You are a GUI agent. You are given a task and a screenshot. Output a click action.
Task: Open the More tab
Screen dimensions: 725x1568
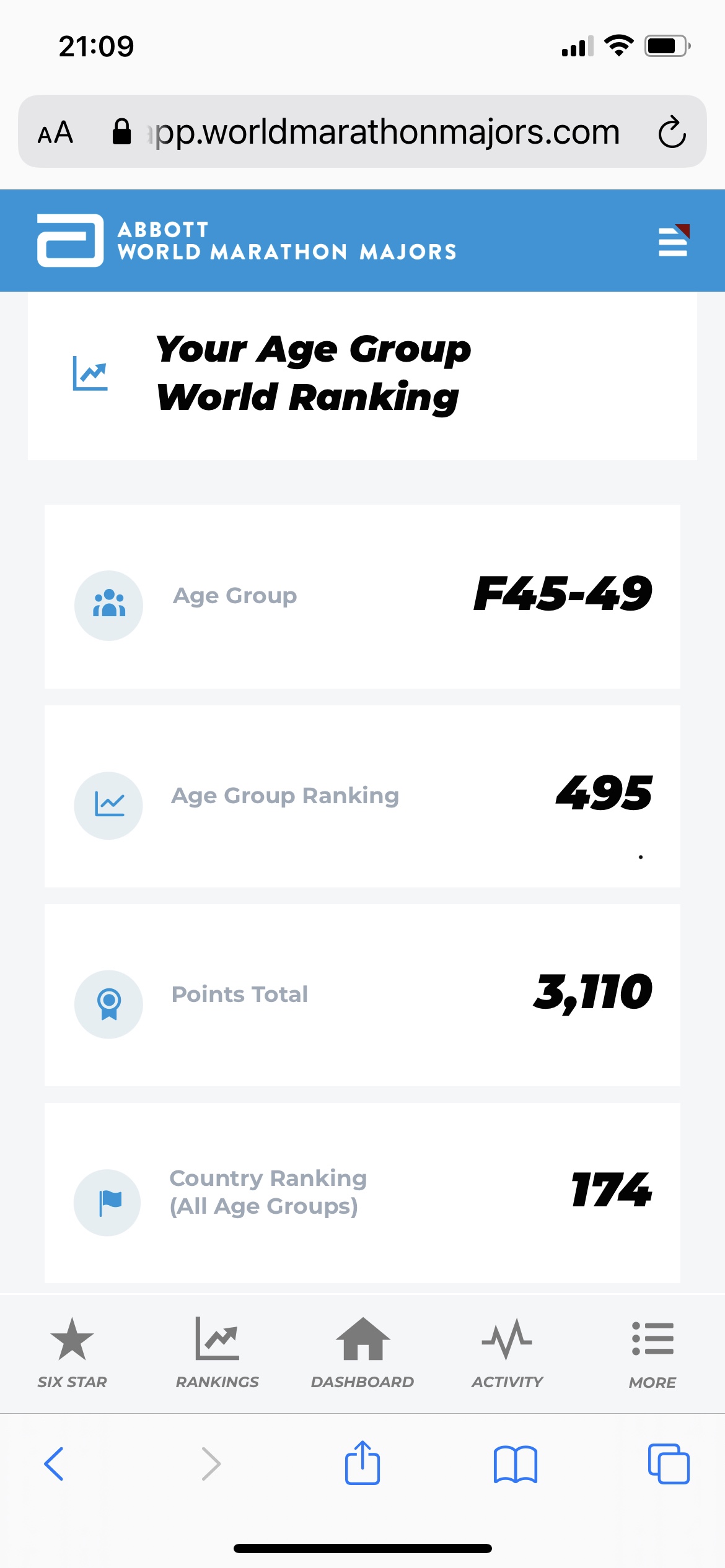tap(652, 1352)
